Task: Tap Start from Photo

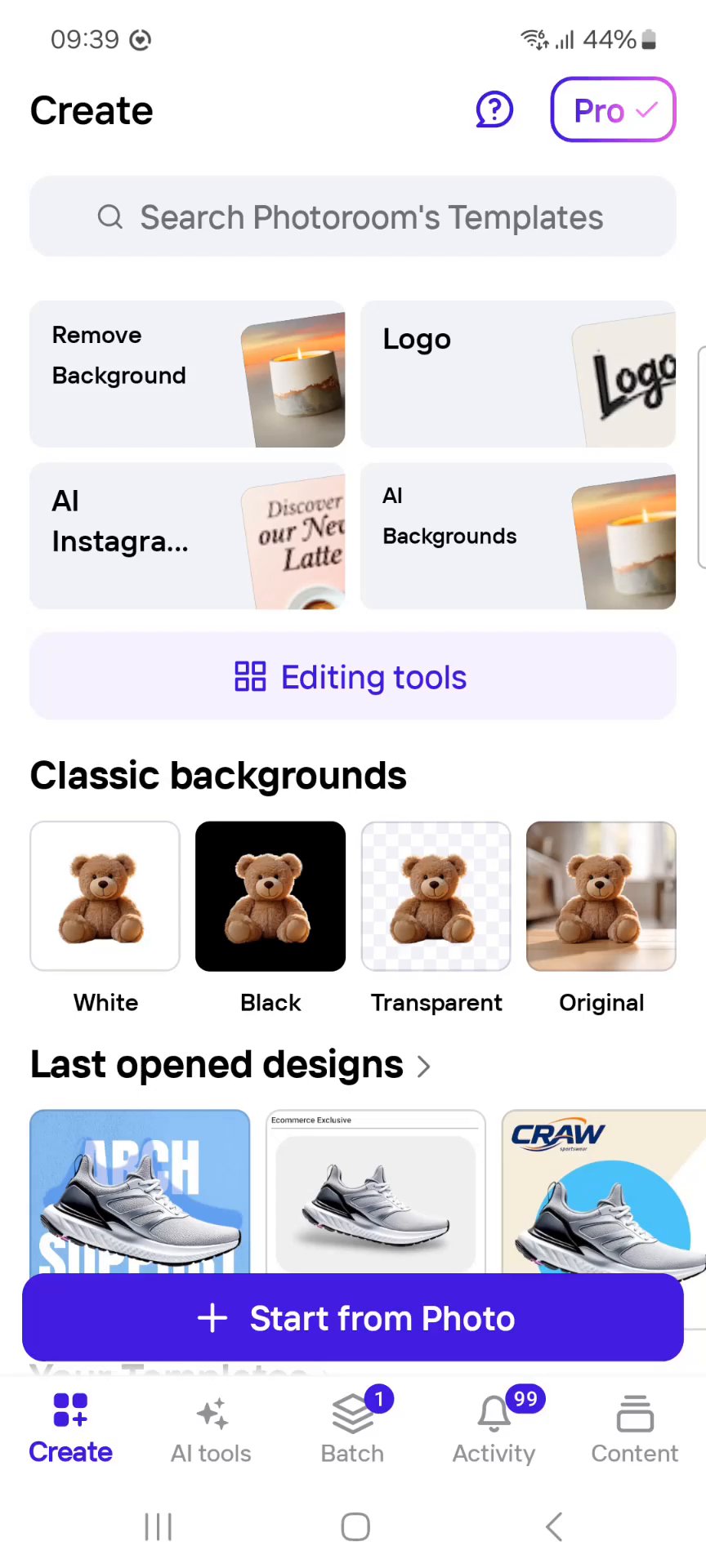Action: click(353, 1317)
